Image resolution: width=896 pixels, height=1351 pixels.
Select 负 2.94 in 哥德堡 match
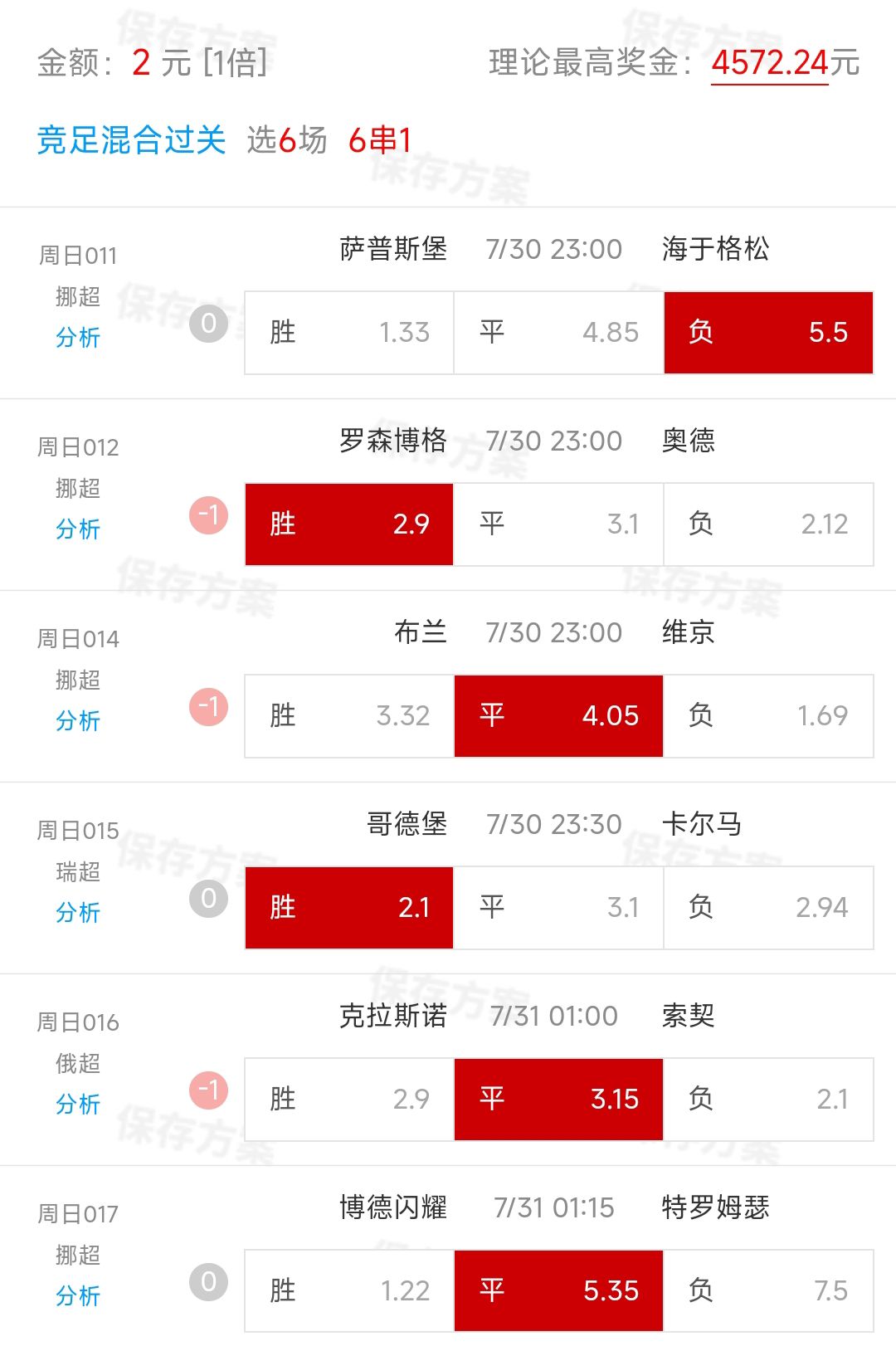(x=768, y=908)
